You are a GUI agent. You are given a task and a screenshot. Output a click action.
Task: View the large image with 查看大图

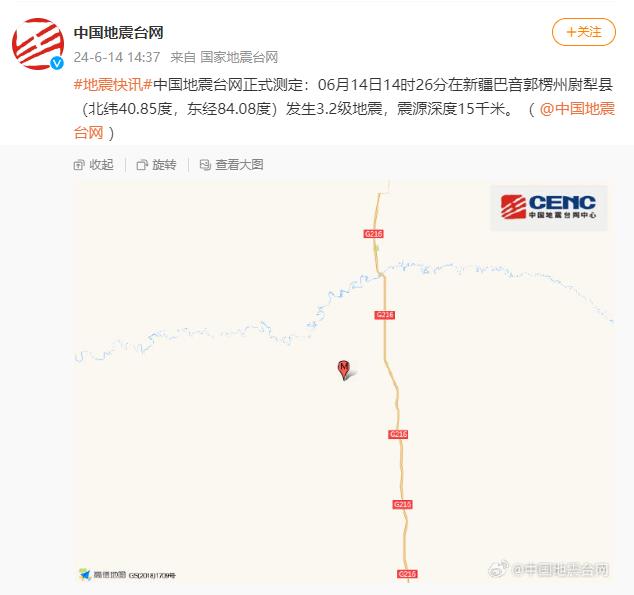pyautogui.click(x=231, y=164)
